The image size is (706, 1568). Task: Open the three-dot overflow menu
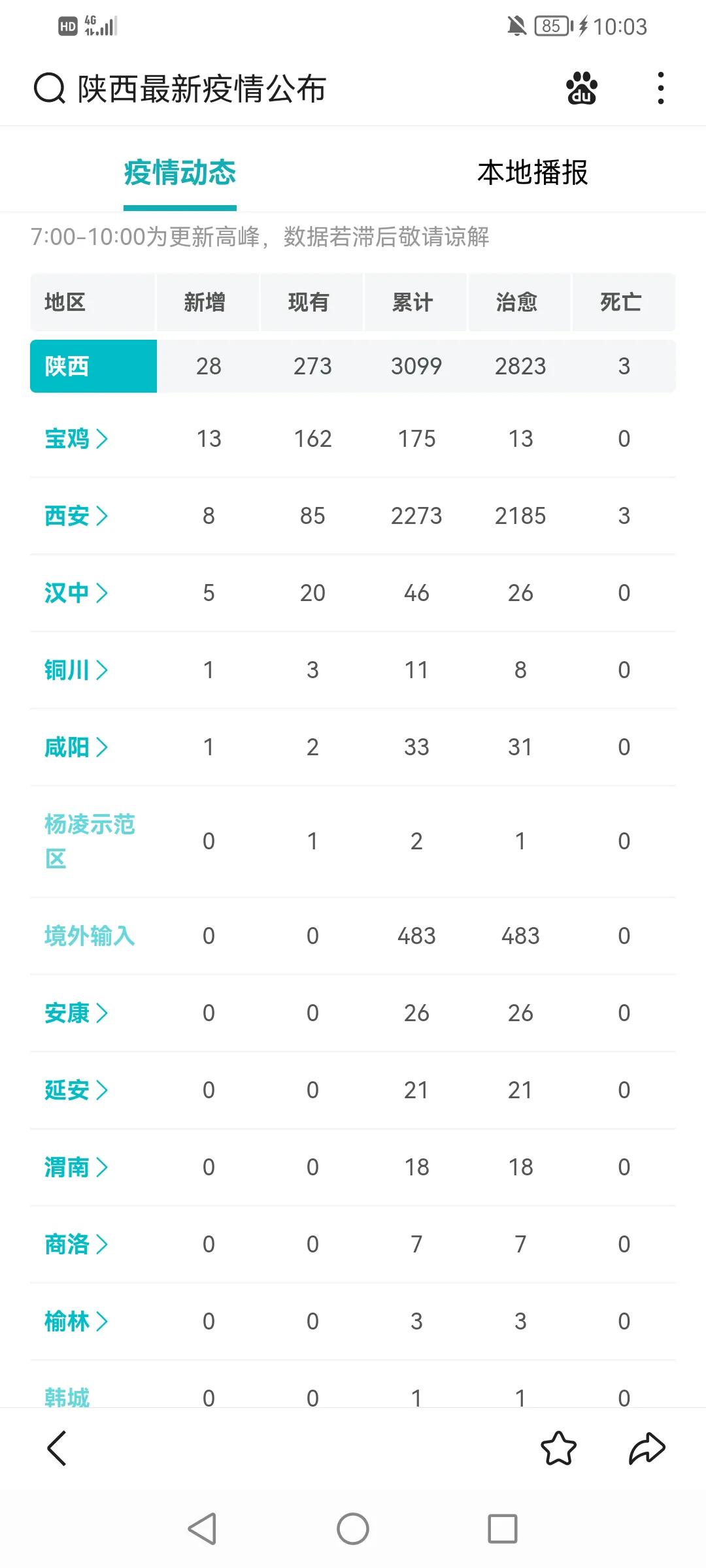point(661,88)
